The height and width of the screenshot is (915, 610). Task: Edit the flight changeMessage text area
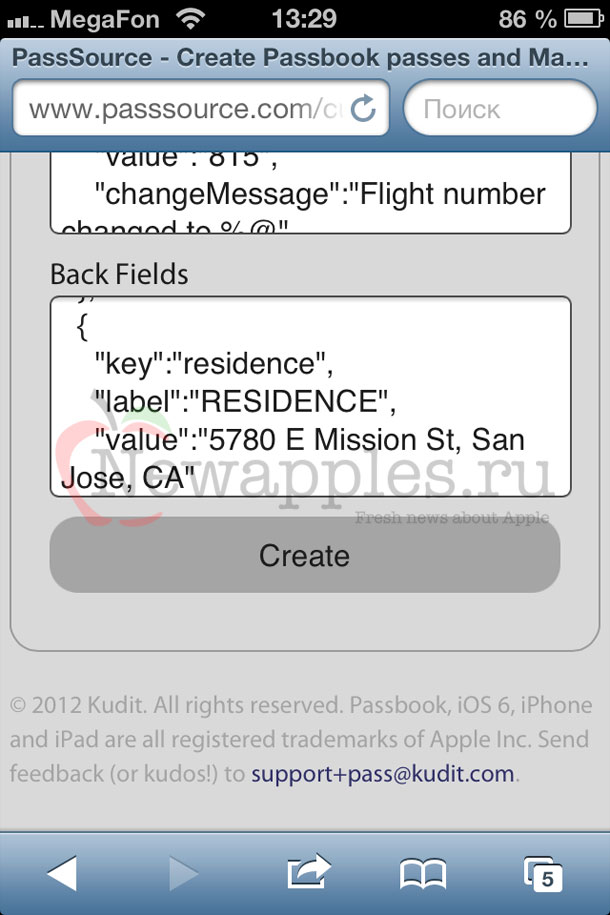310,195
